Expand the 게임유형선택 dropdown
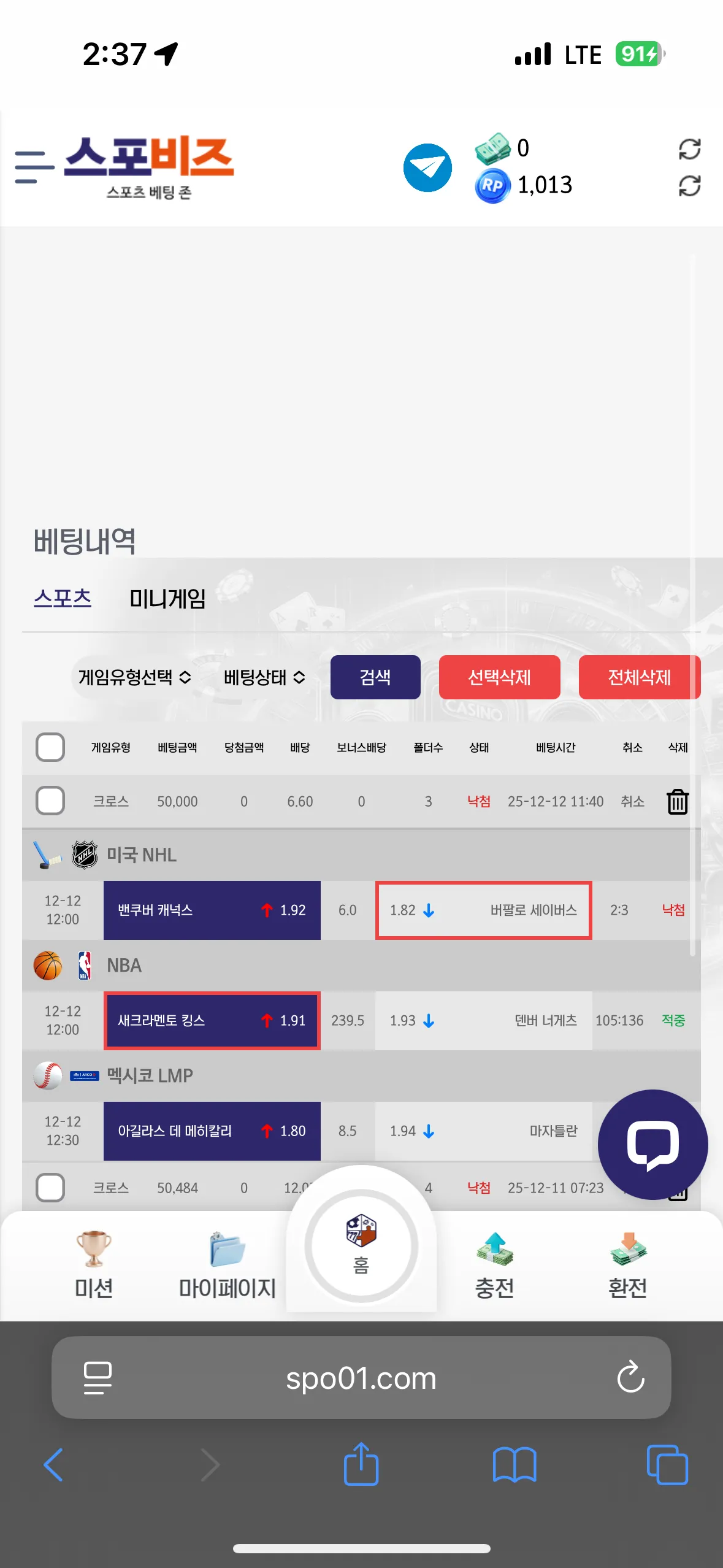The height and width of the screenshot is (1568, 723). (135, 677)
